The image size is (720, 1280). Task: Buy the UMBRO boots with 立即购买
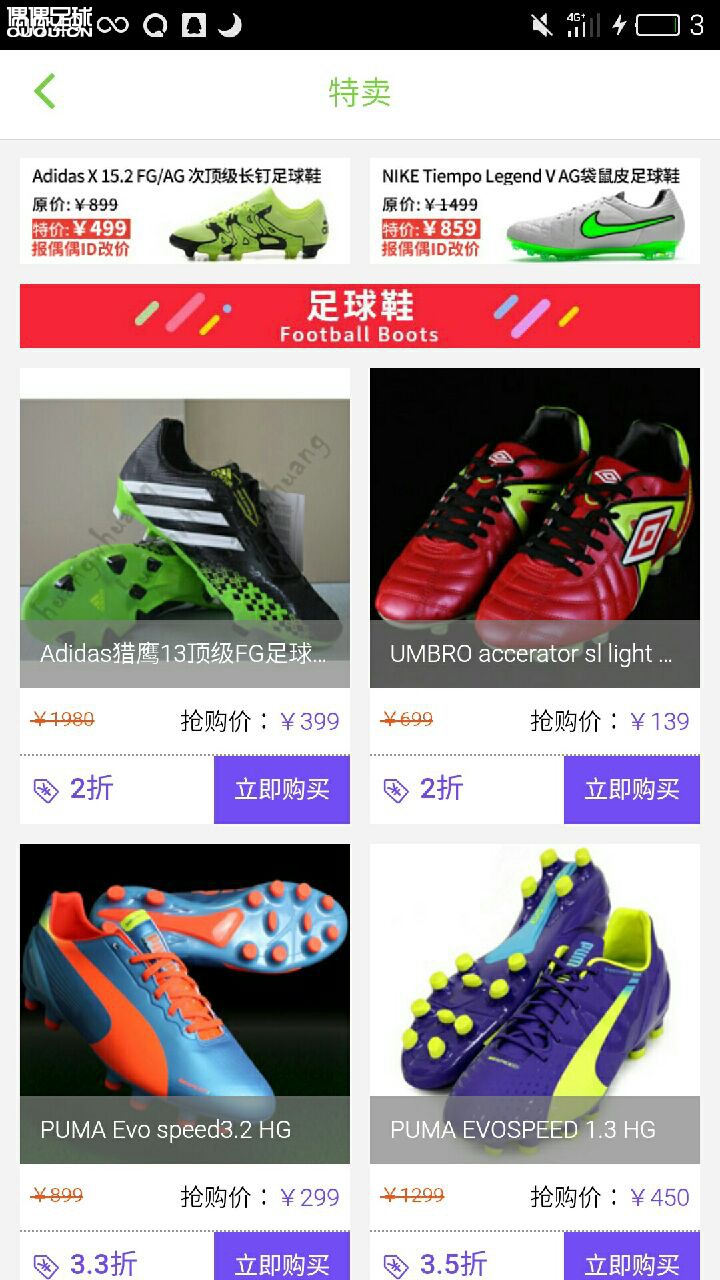[632, 789]
